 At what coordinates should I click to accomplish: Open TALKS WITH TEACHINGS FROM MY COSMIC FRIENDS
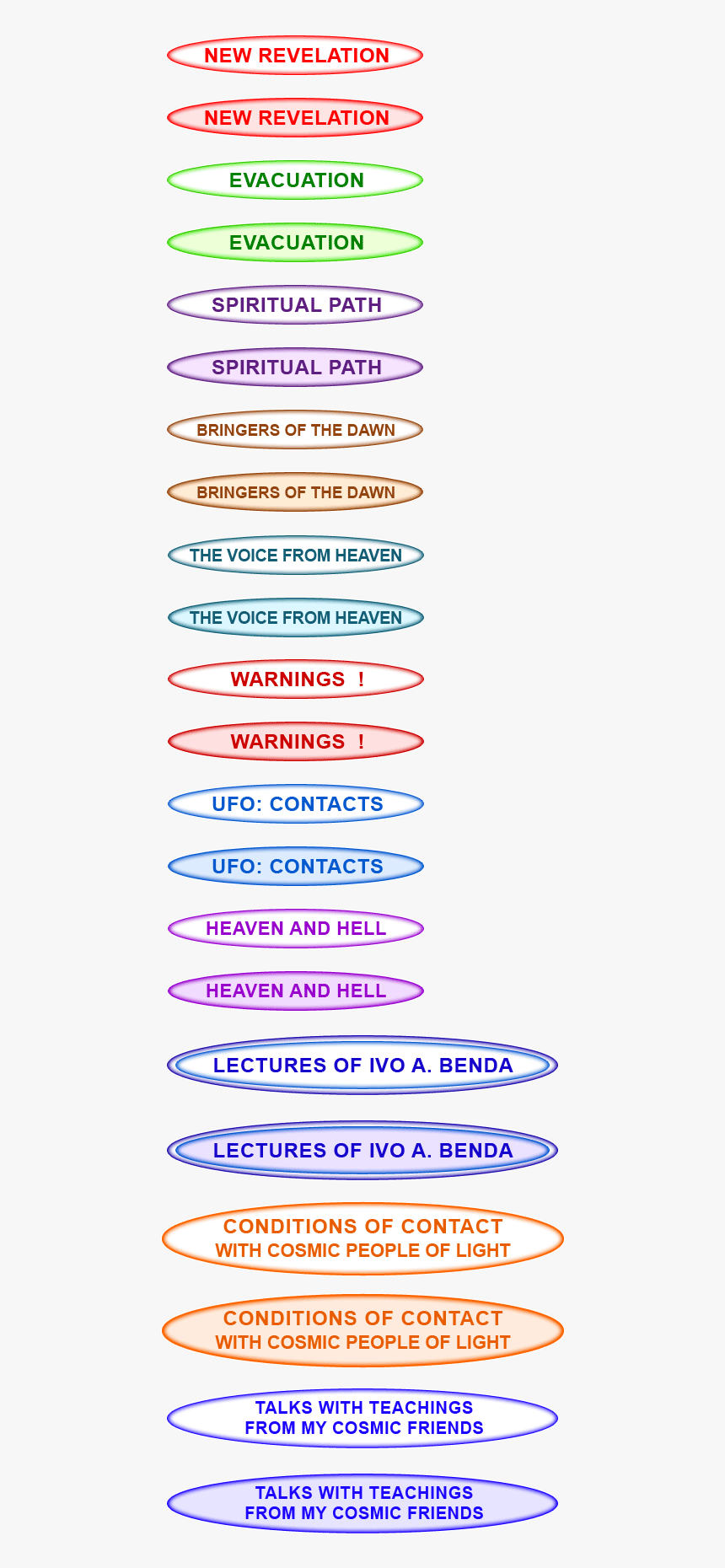tap(362, 1418)
